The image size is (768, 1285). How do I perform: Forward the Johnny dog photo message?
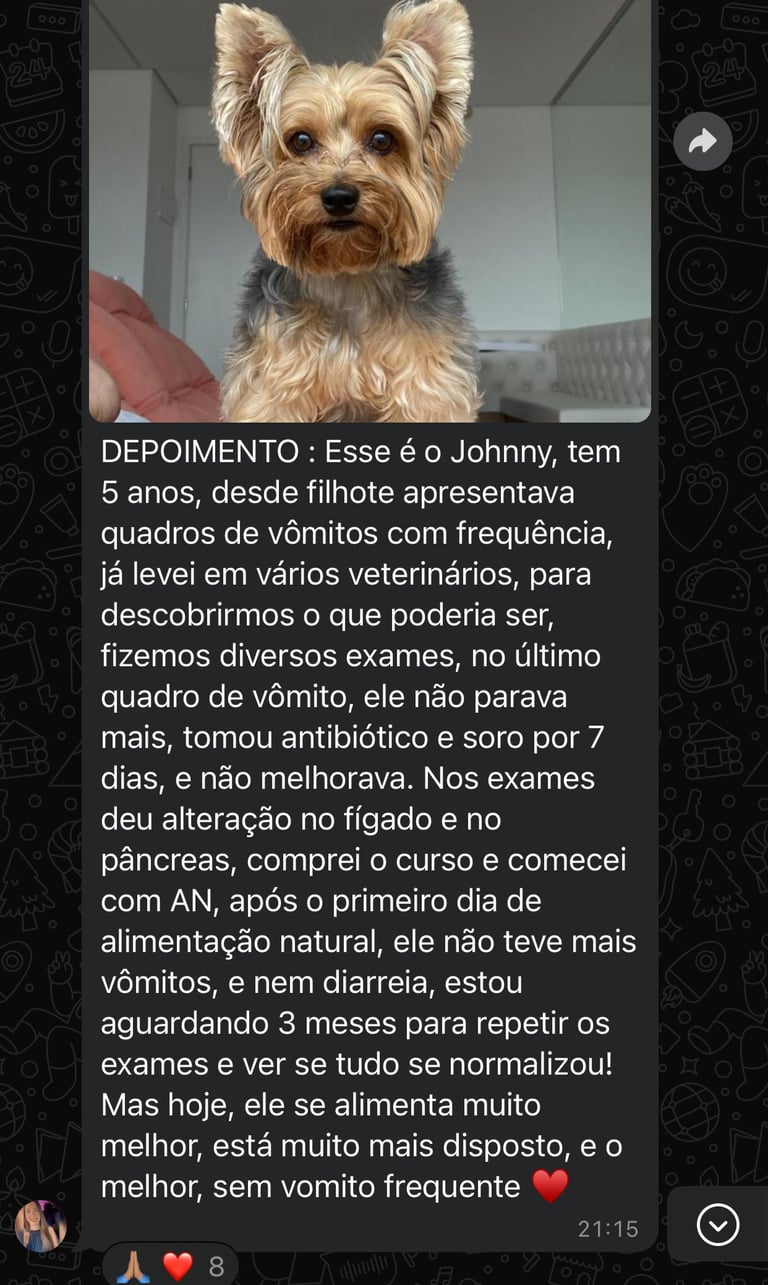tap(703, 141)
